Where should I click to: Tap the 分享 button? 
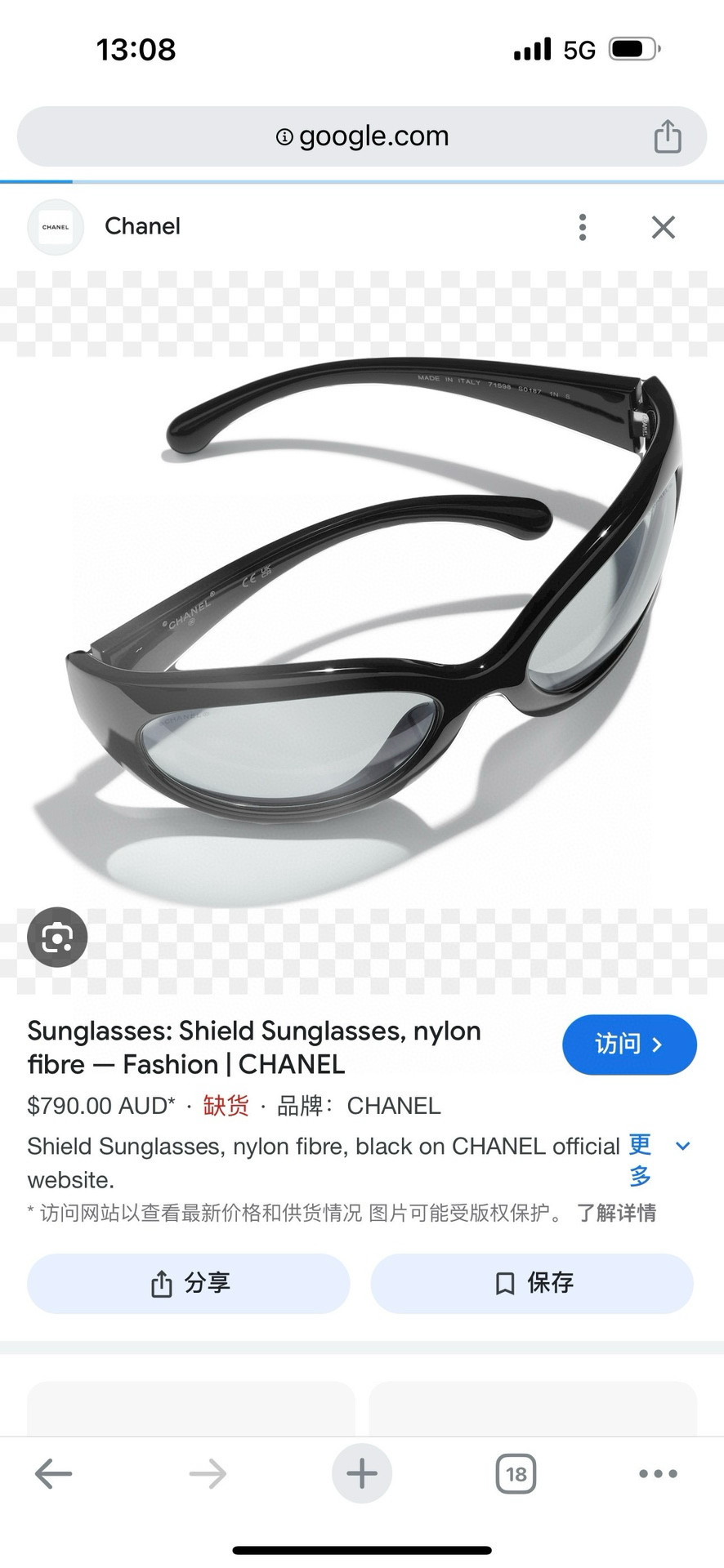(189, 1283)
